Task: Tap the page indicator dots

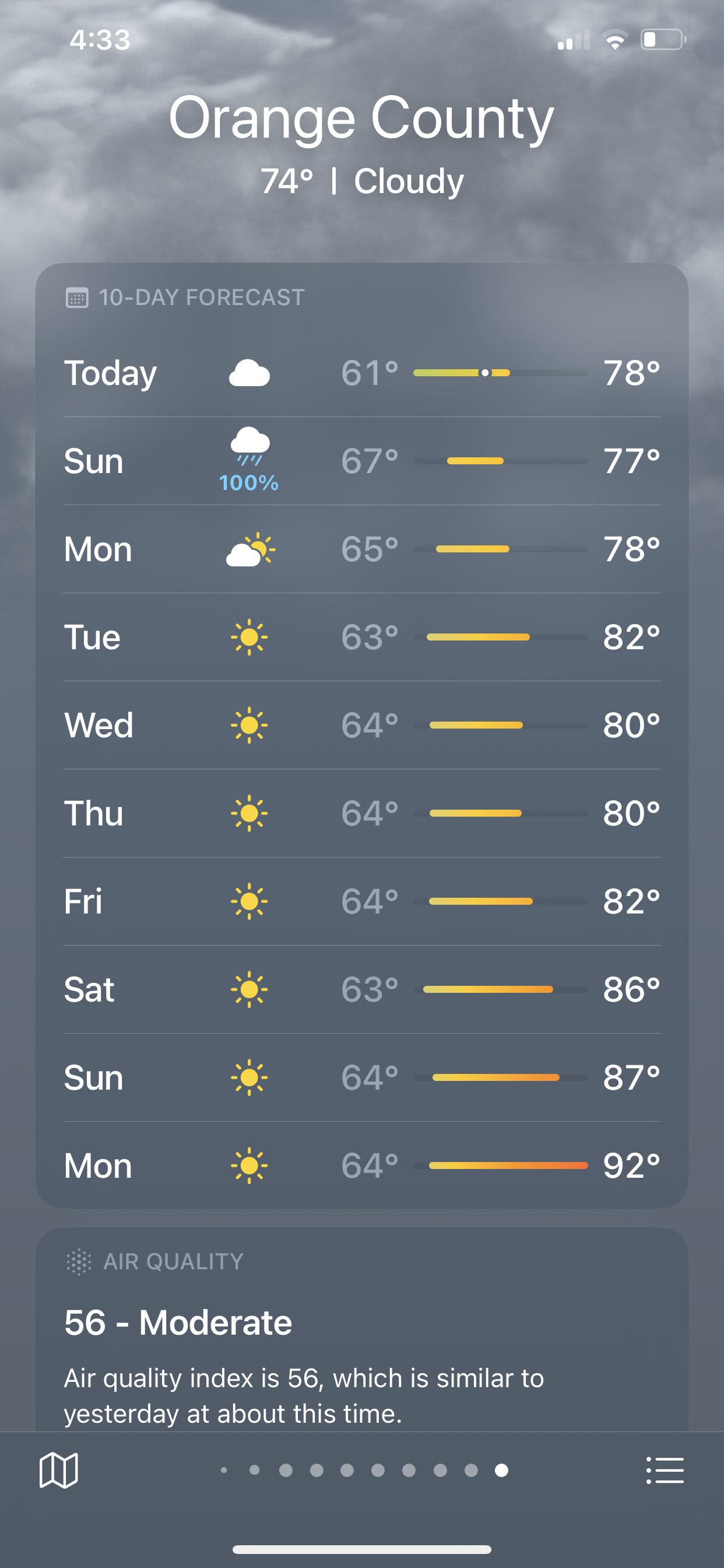Action: tap(363, 1470)
